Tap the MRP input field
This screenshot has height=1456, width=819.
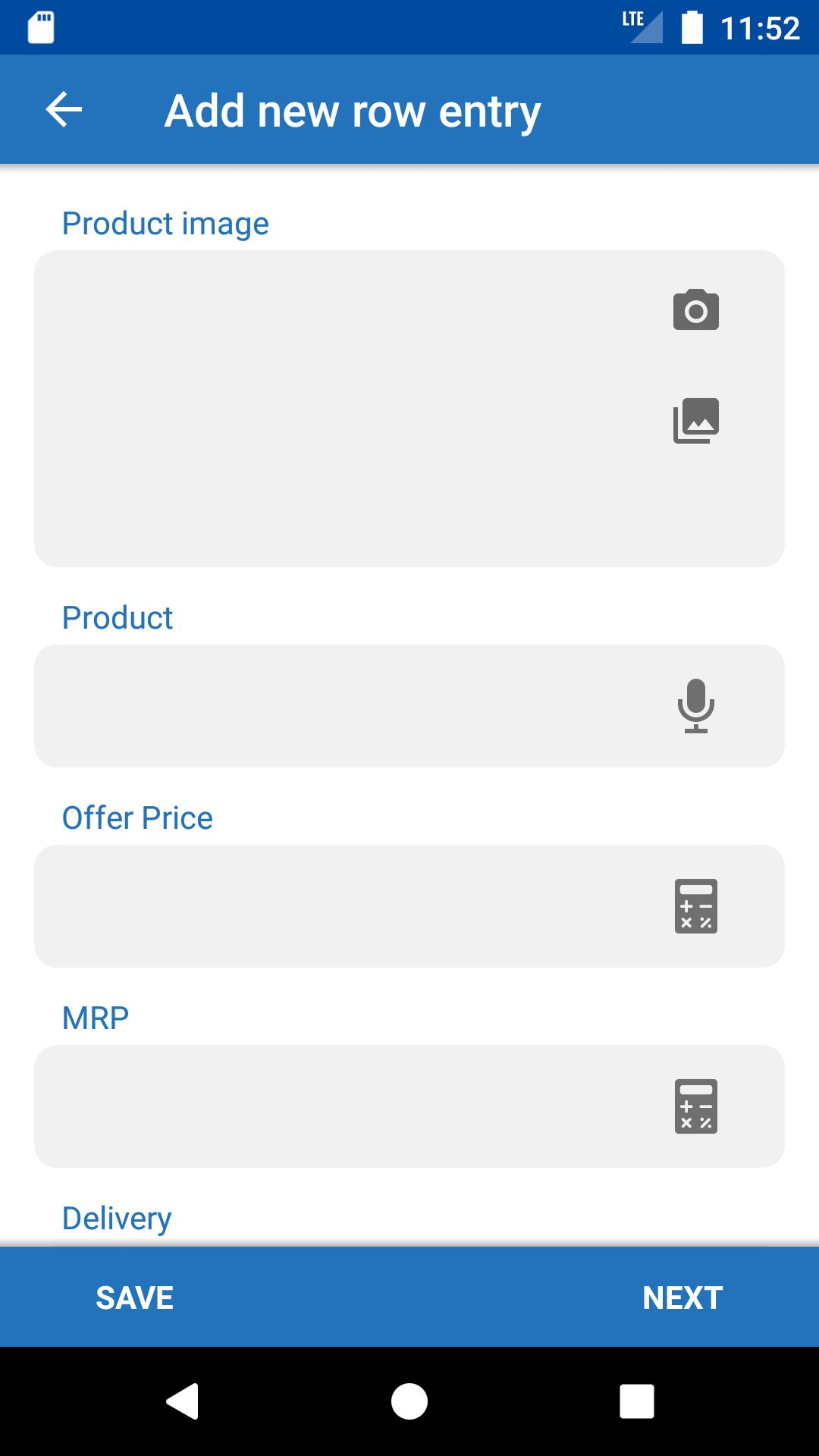pos(341,1107)
